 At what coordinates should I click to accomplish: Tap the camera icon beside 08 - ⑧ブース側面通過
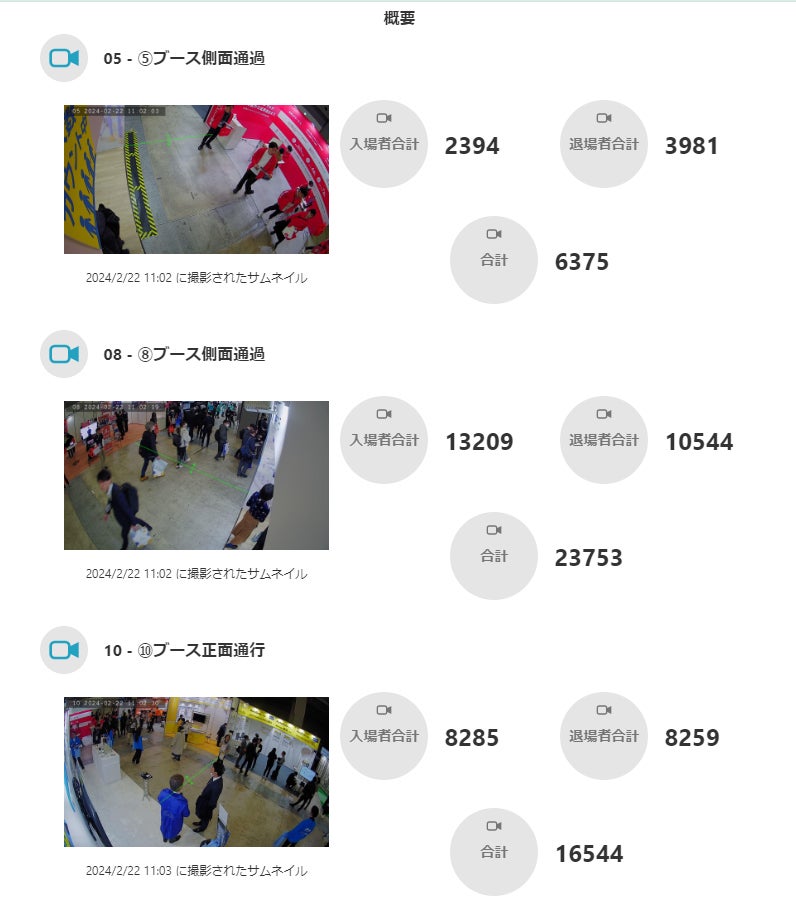click(64, 354)
